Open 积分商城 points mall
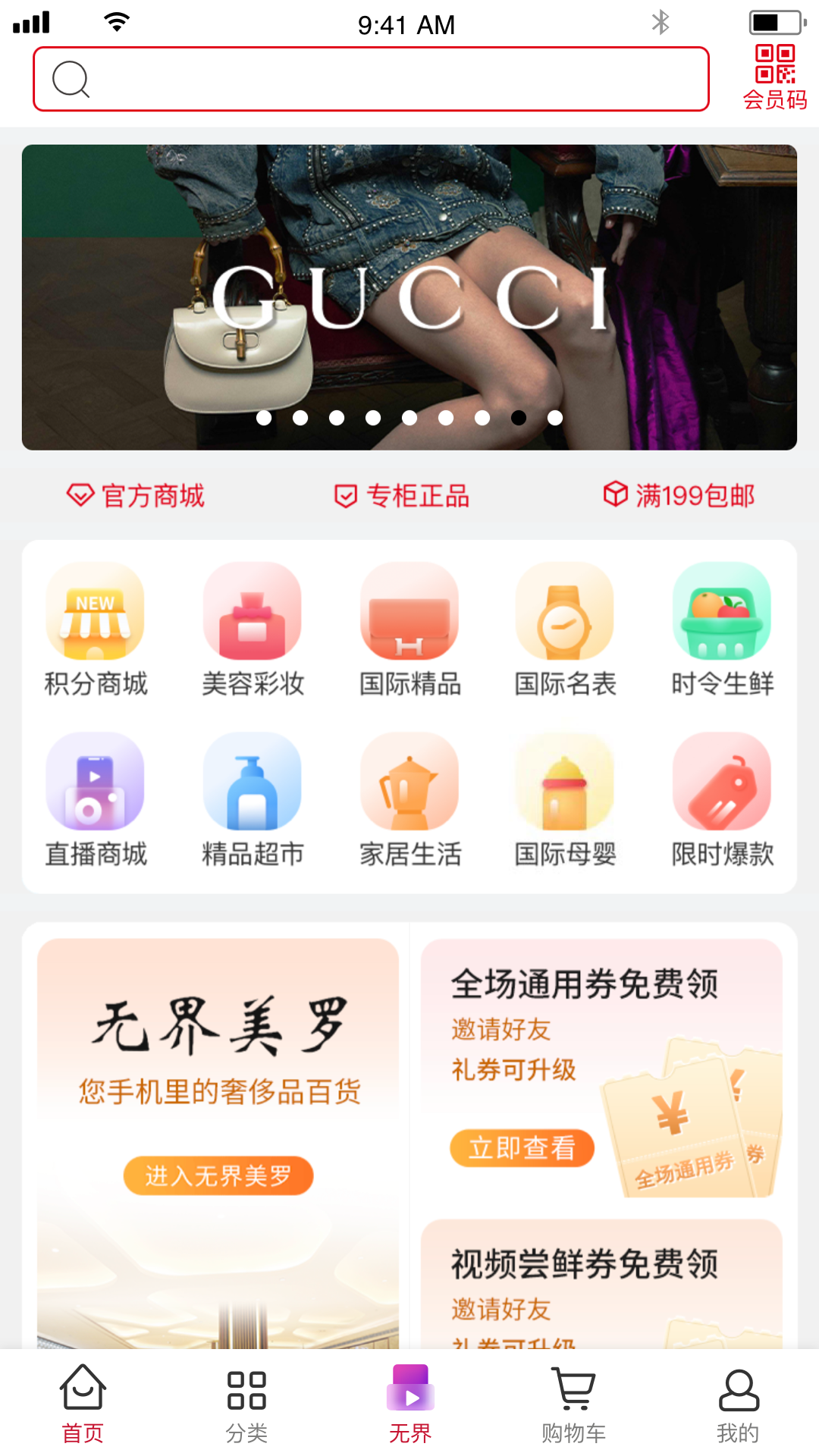 click(96, 629)
